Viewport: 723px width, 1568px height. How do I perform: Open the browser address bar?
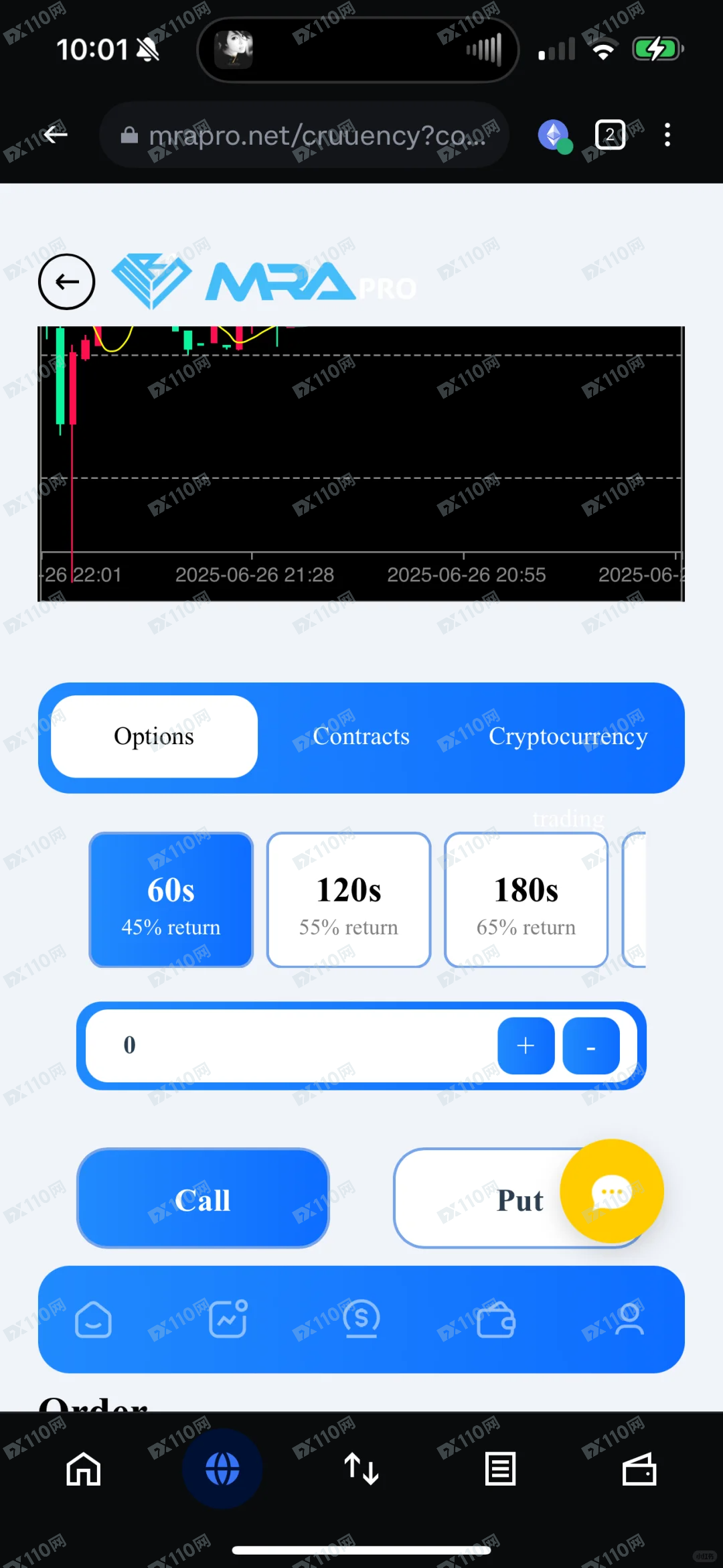(x=305, y=135)
